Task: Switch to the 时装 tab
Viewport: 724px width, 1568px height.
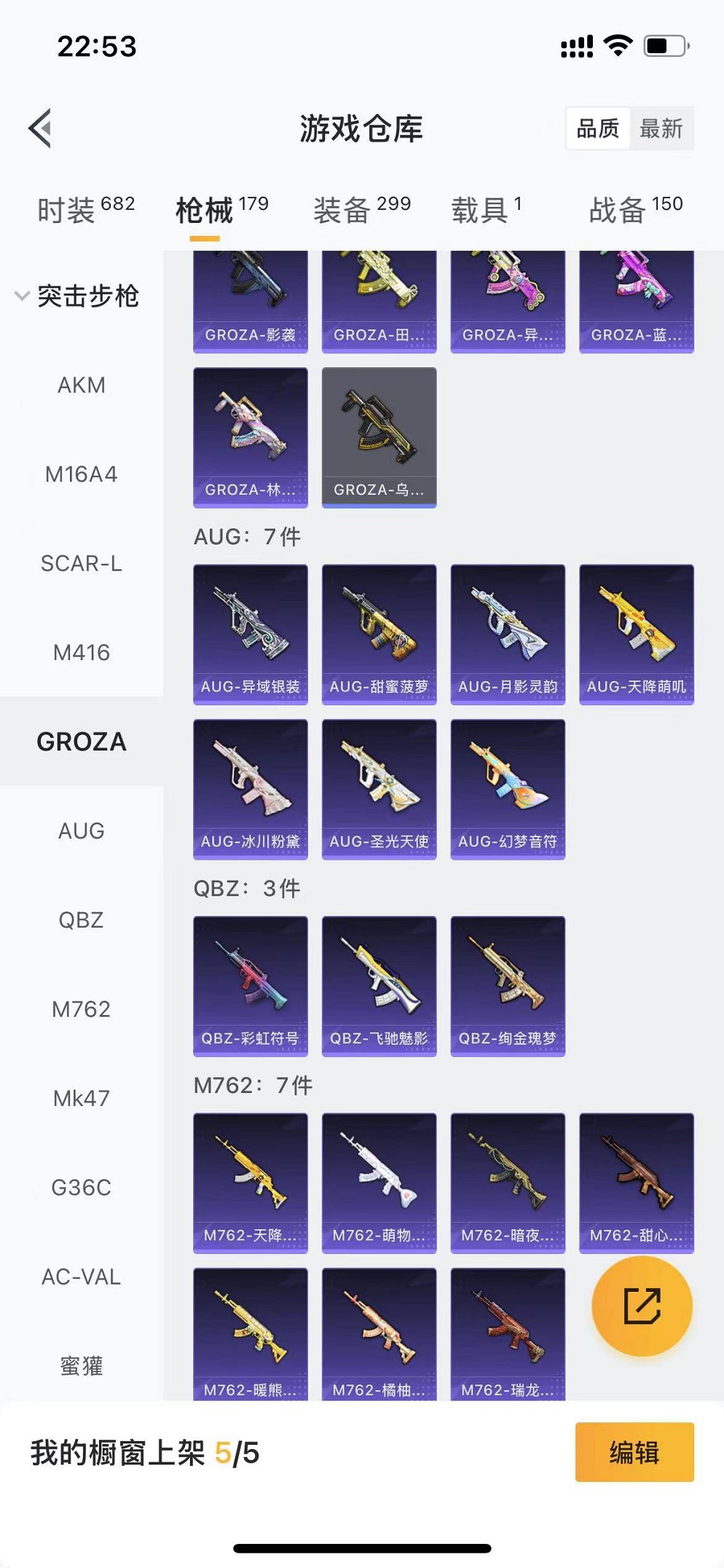Action: (86, 210)
